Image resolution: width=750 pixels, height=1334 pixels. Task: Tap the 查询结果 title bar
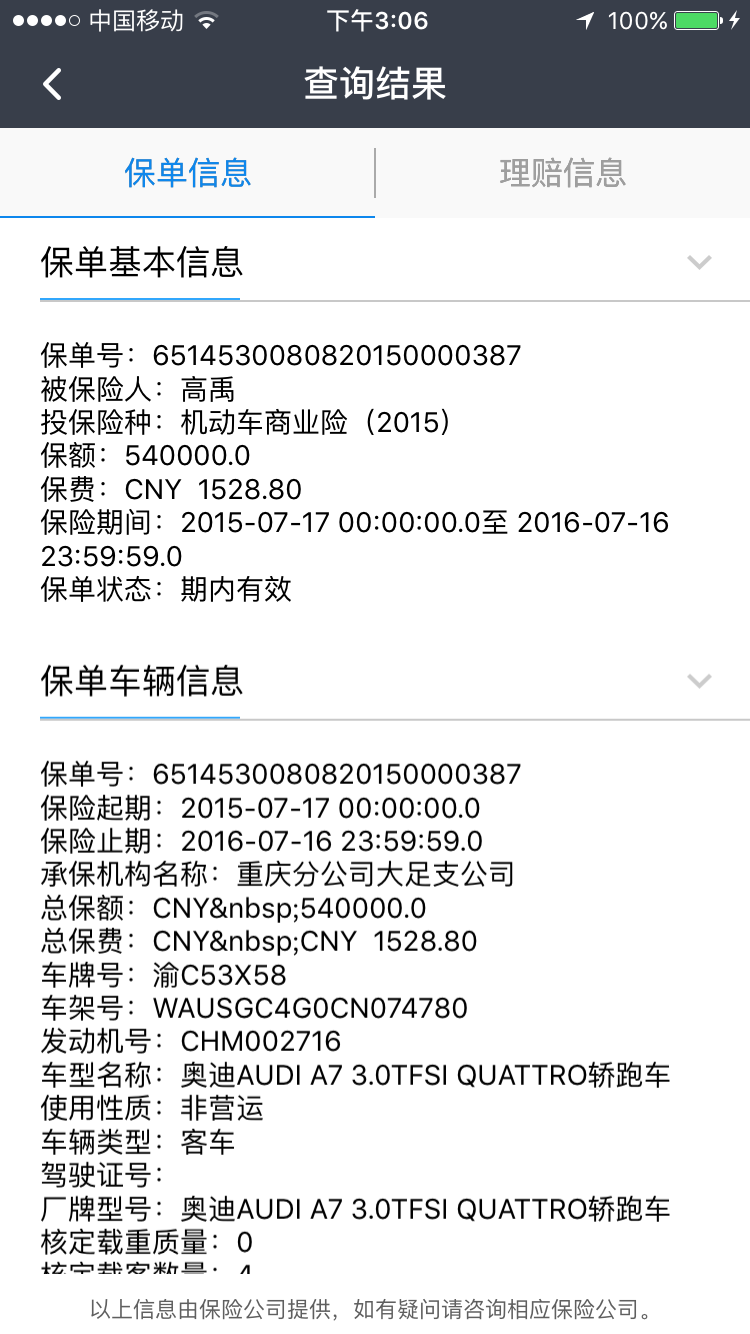click(375, 84)
